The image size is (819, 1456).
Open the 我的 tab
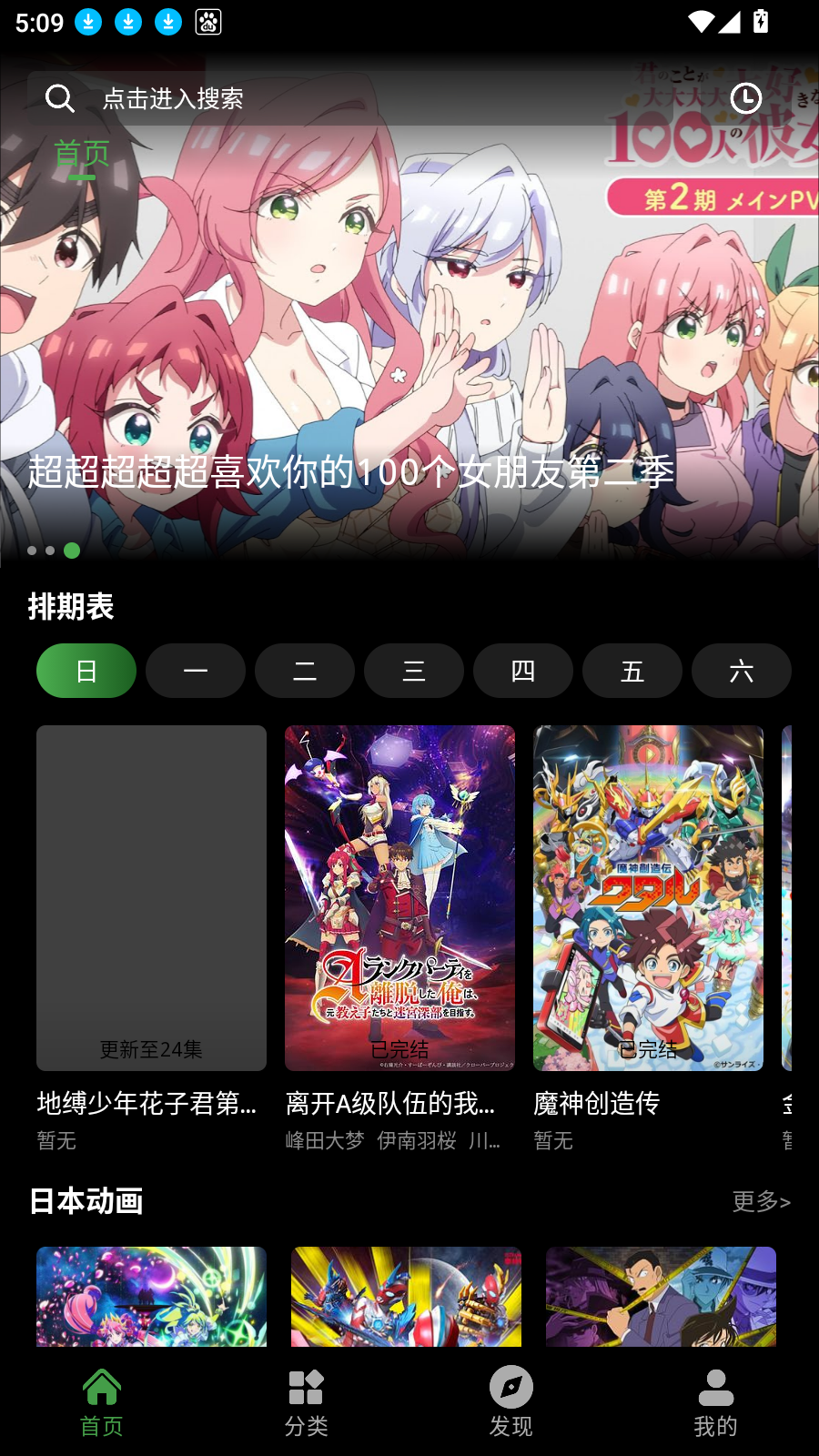coord(716,1402)
